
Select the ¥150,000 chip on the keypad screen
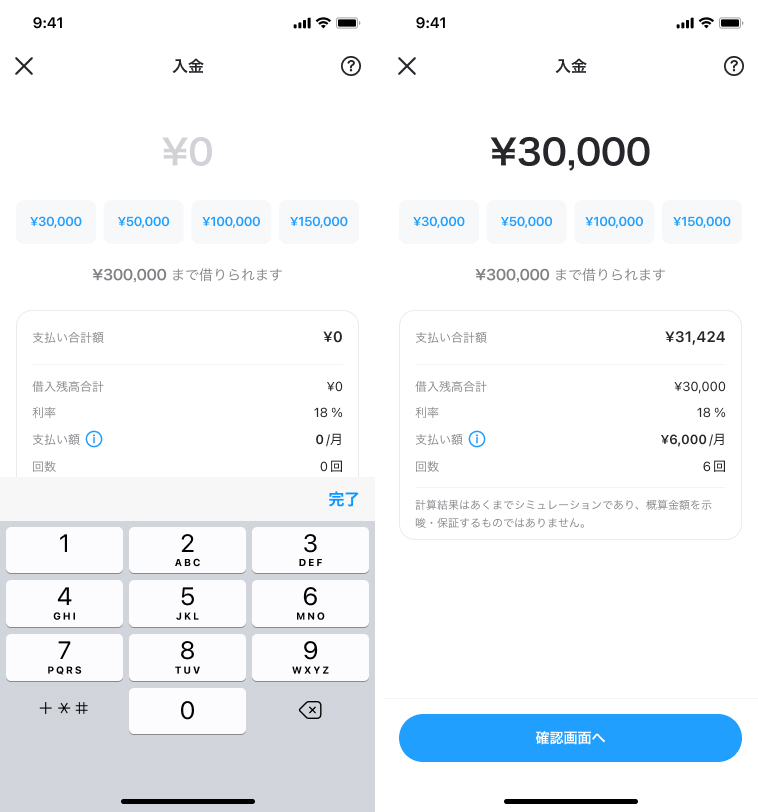[x=318, y=222]
